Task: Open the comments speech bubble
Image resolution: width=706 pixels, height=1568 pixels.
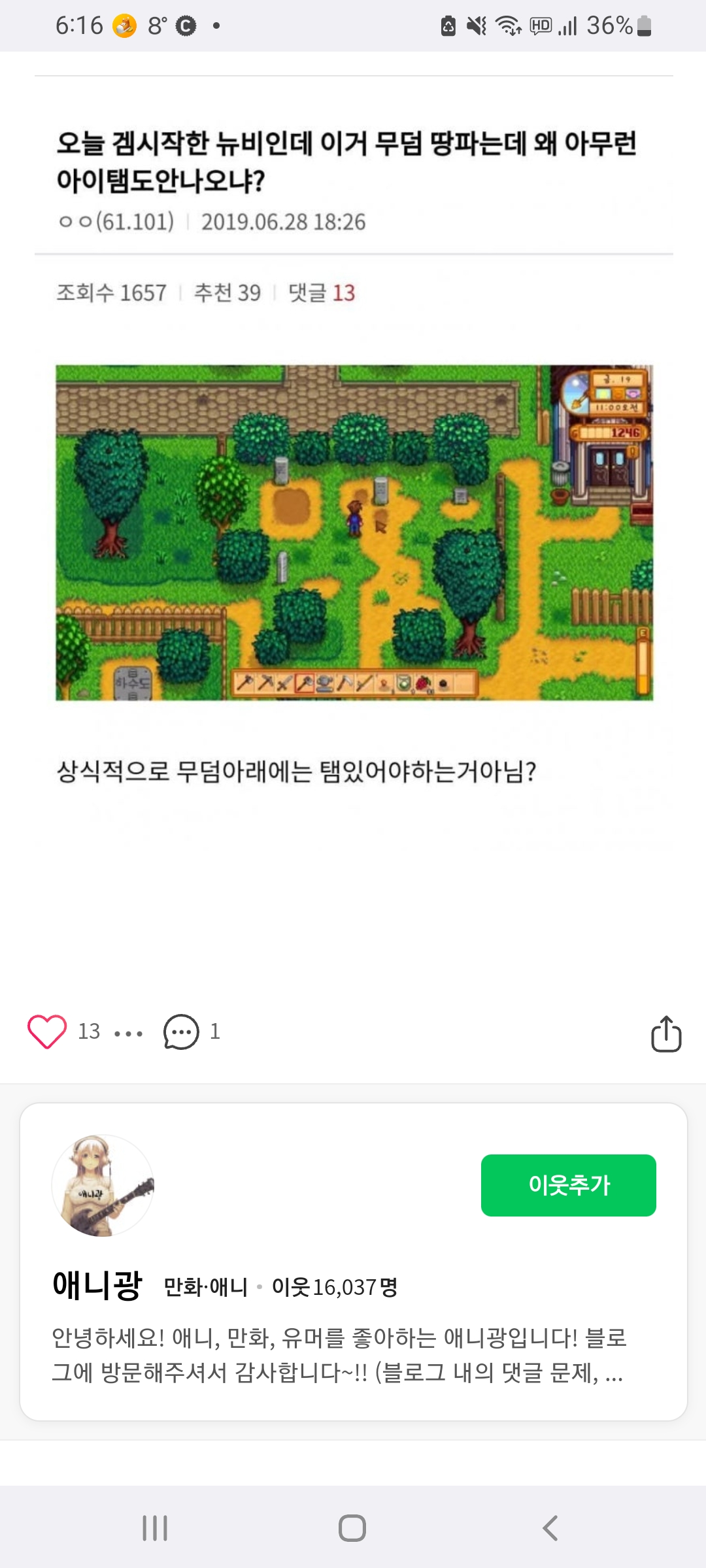Action: click(181, 1032)
